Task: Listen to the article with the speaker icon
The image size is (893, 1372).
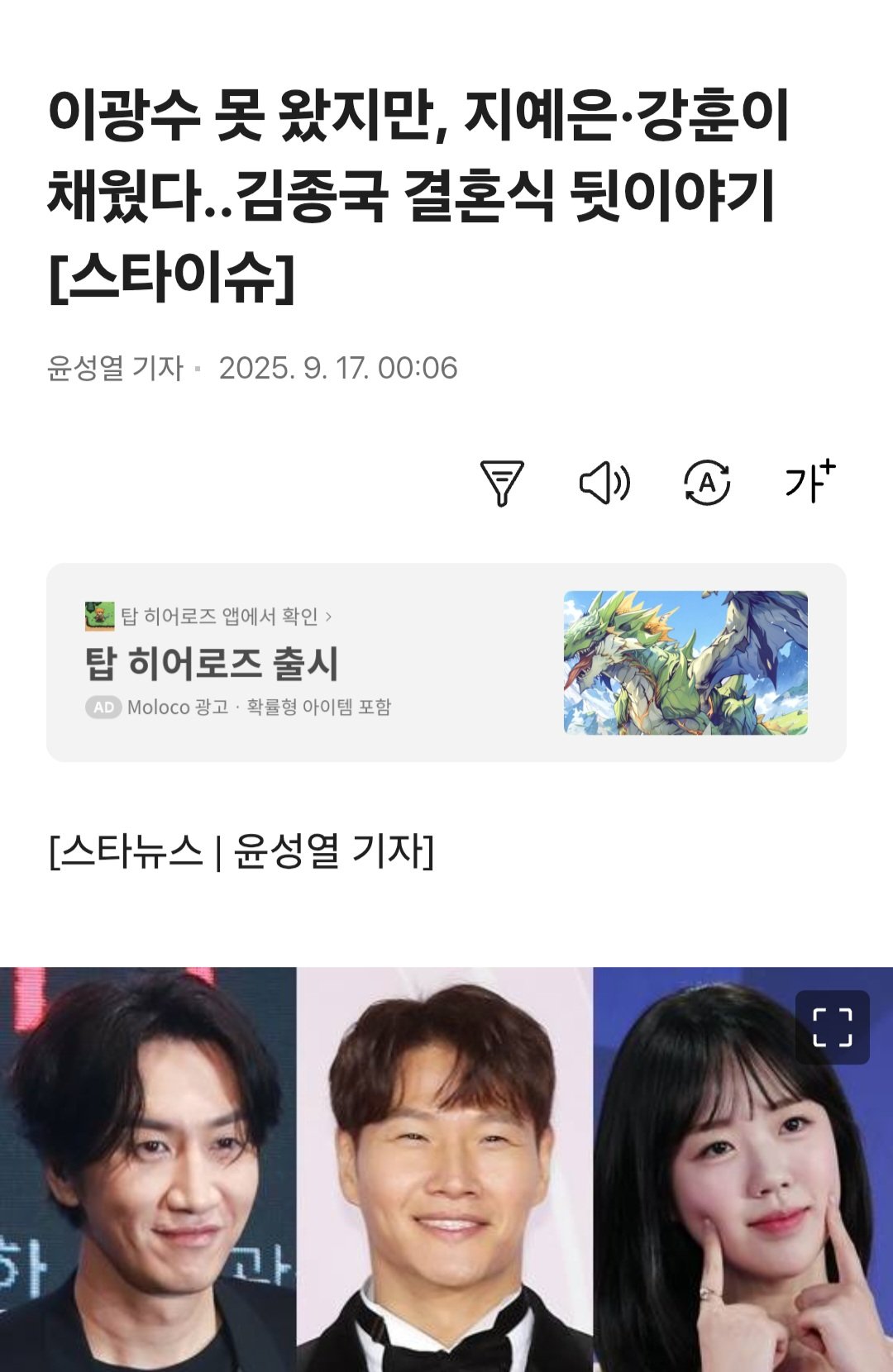Action: click(x=604, y=483)
